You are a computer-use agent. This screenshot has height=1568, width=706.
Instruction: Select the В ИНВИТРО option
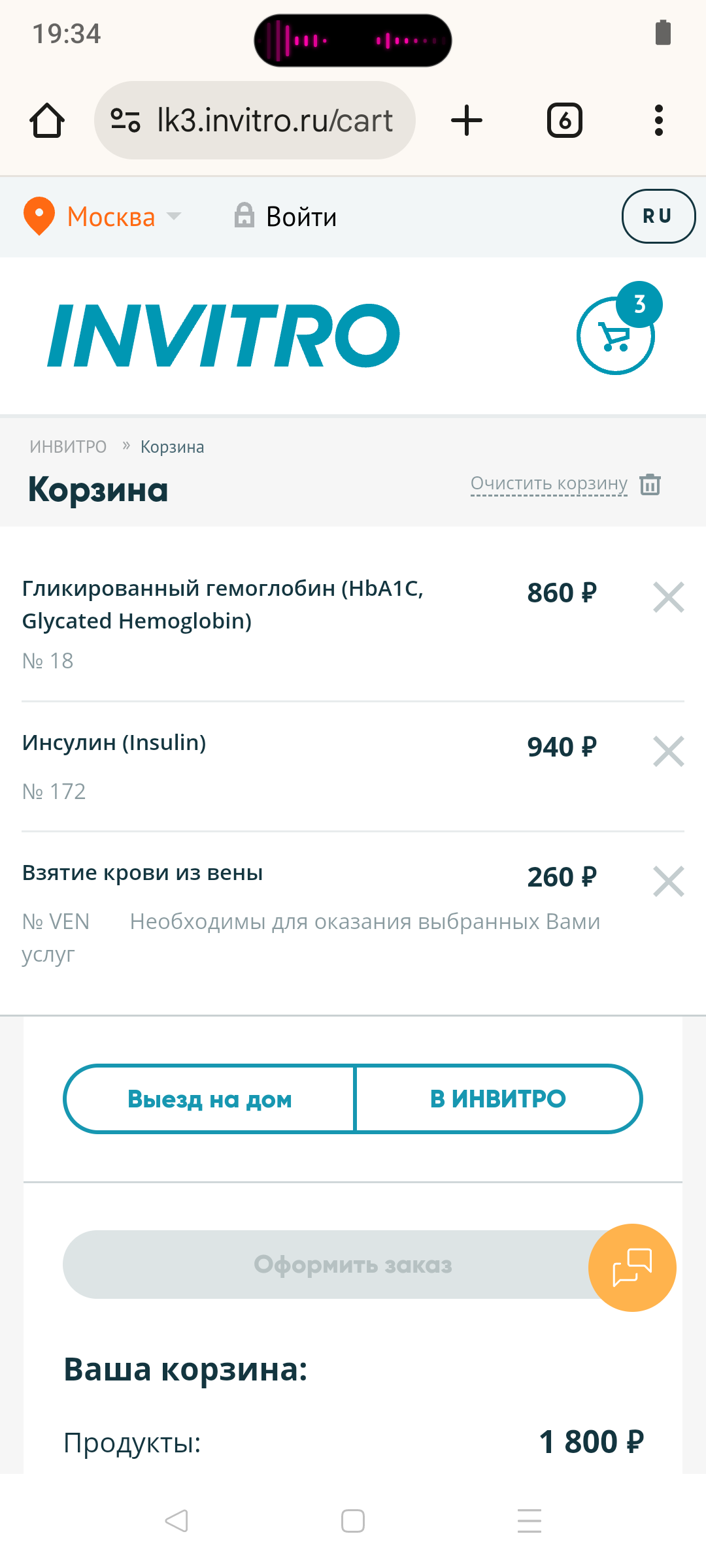(x=498, y=1099)
